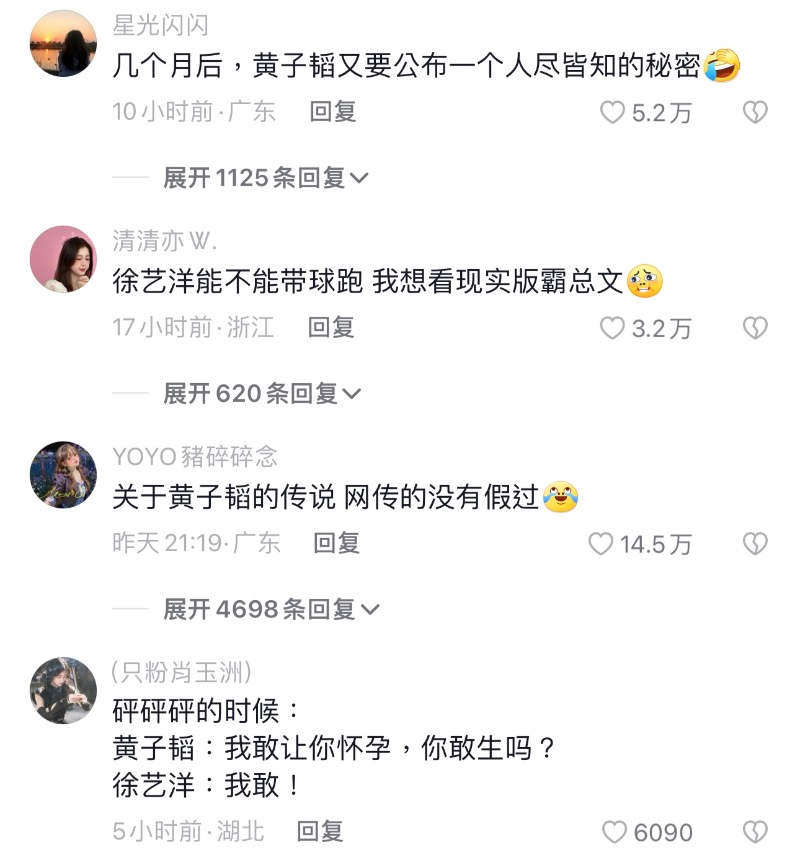Expand the 1125 replies
The image size is (800, 855).
coord(265,178)
